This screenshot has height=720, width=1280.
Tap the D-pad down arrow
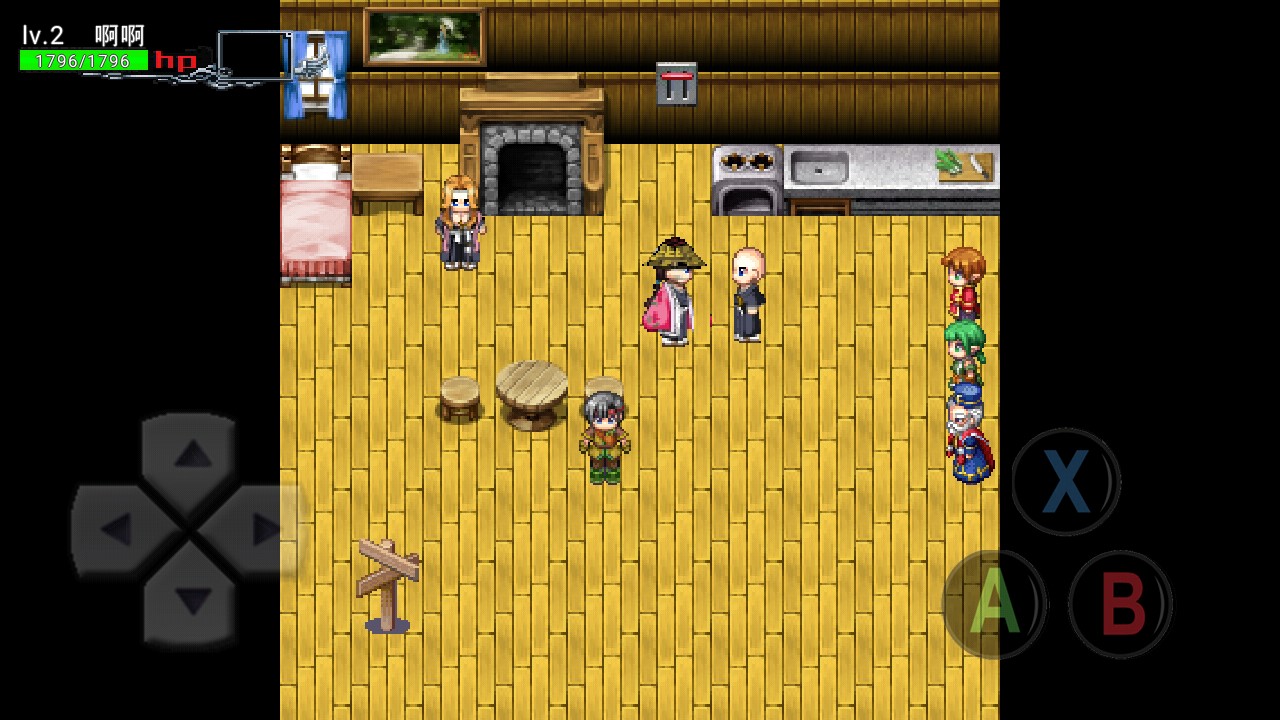coord(192,600)
